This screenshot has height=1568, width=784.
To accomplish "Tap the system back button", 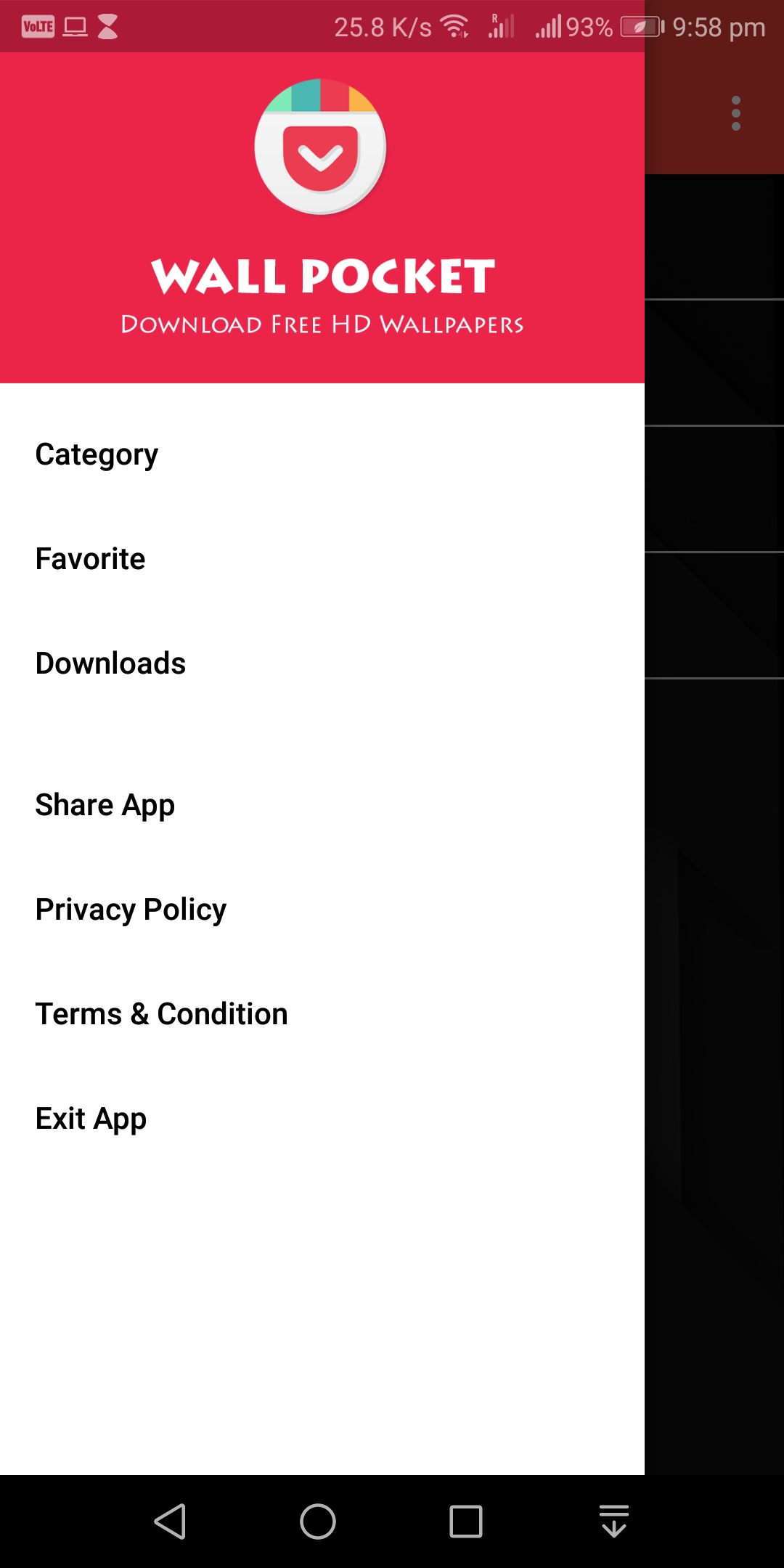I will (x=171, y=1521).
